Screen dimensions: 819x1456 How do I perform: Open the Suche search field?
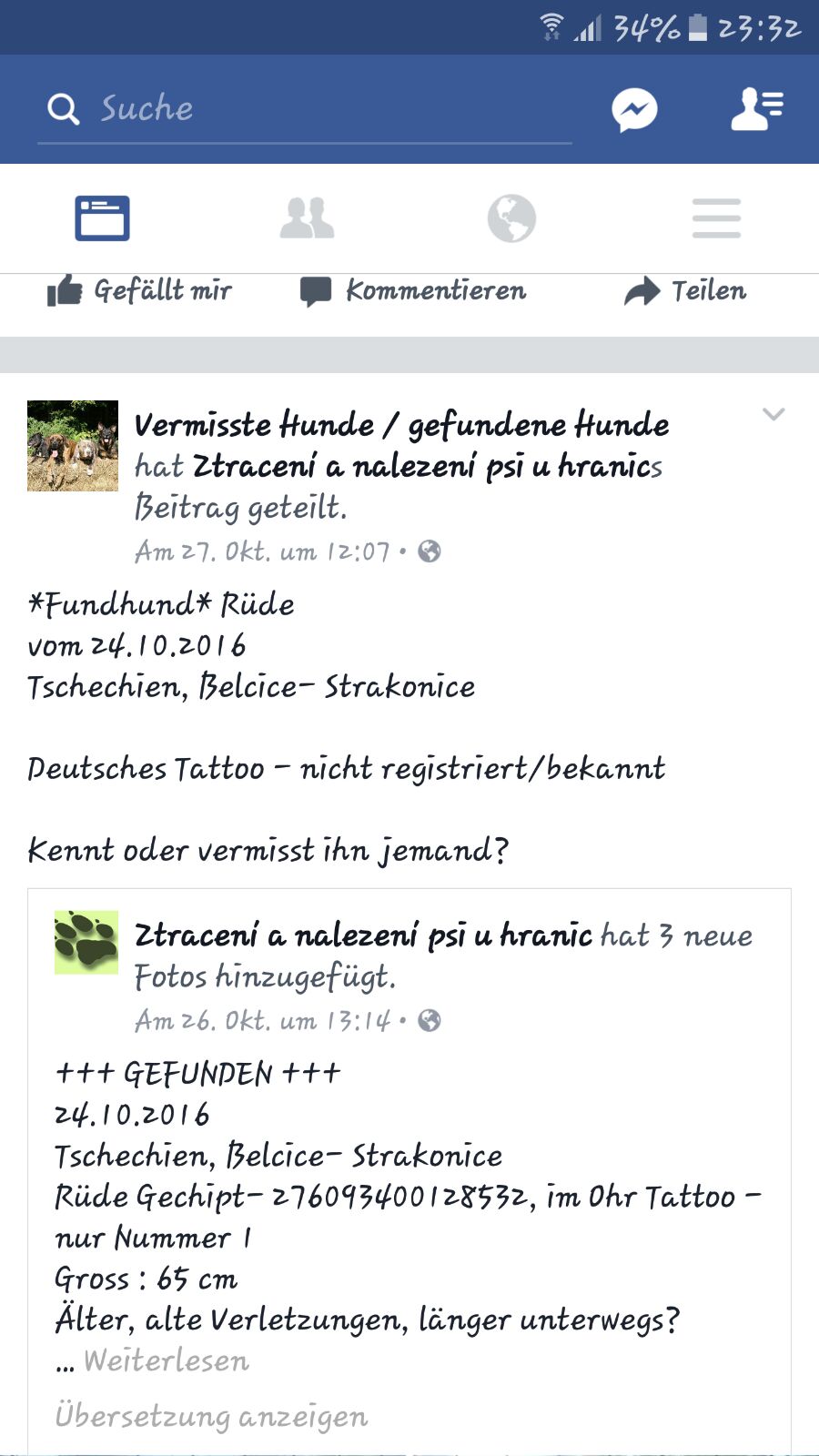click(x=305, y=108)
